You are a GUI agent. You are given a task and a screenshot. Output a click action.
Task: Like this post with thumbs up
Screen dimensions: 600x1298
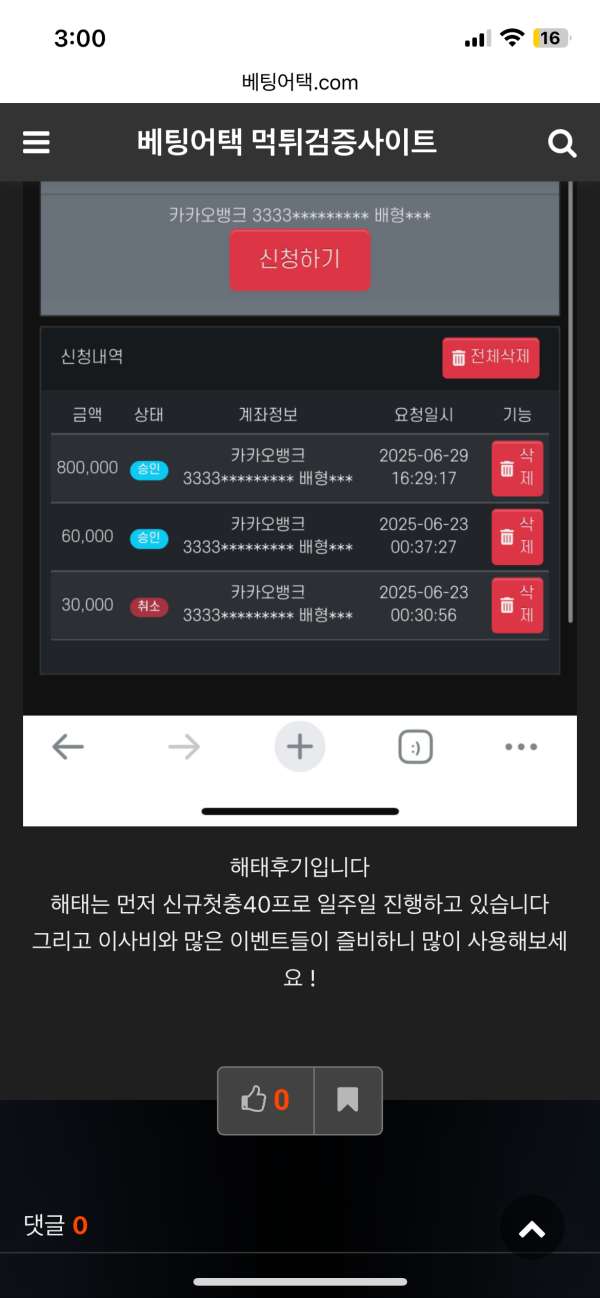click(266, 1100)
